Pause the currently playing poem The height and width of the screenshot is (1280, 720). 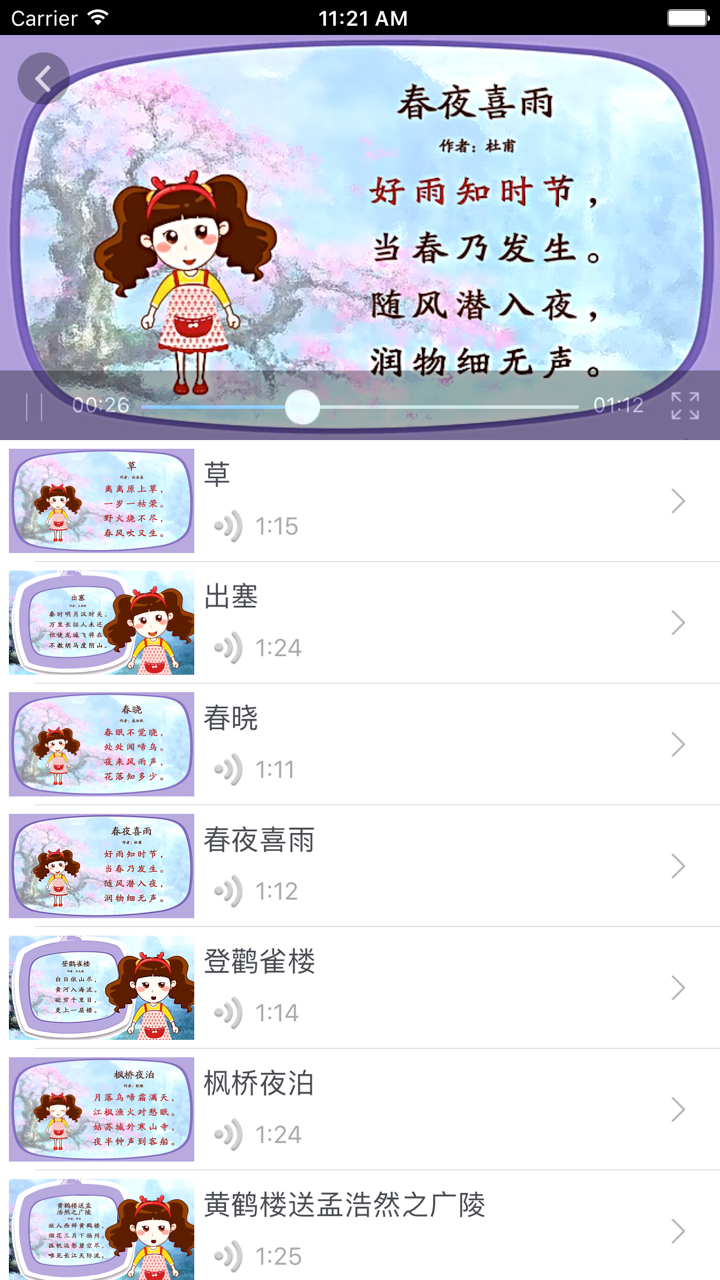tap(32, 405)
